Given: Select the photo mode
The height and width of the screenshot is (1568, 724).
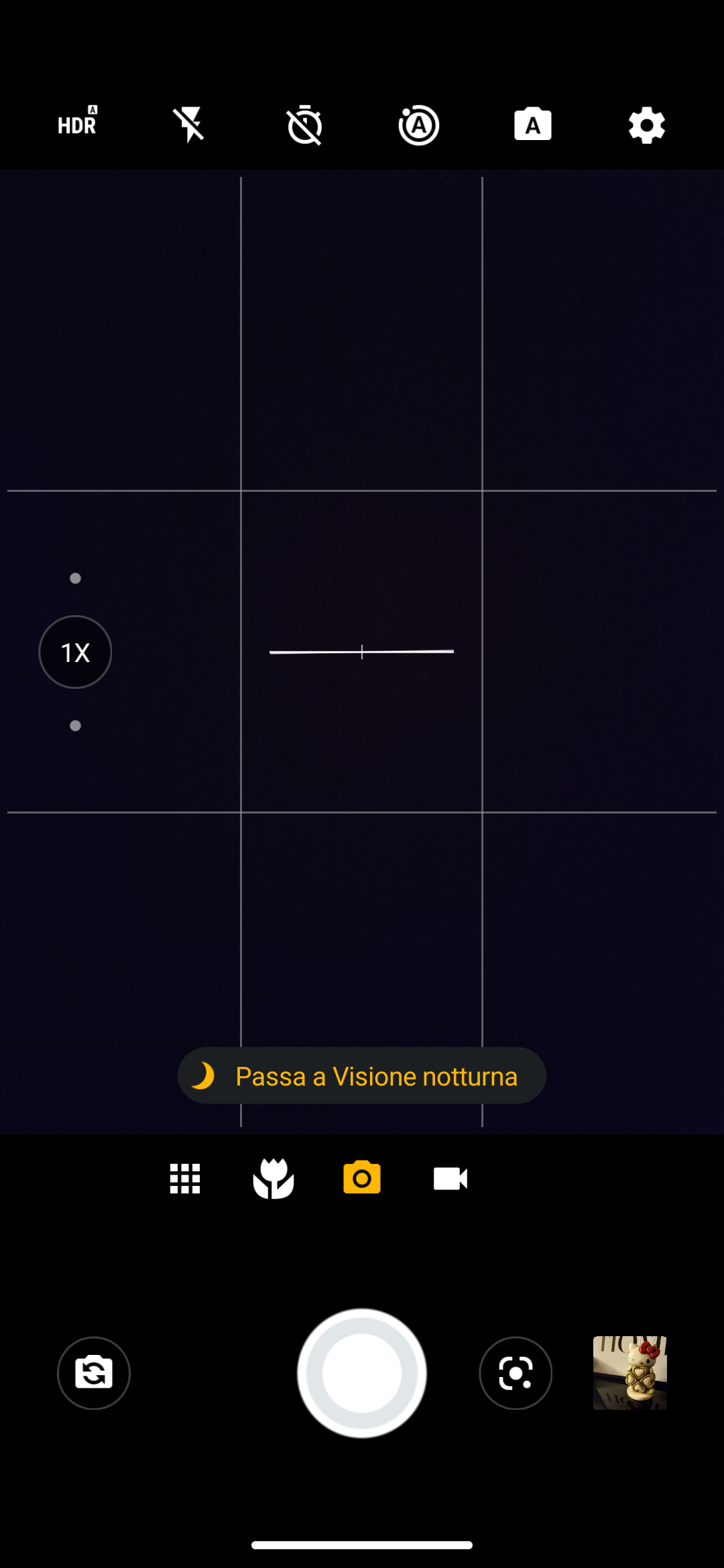Looking at the screenshot, I should [x=362, y=1178].
